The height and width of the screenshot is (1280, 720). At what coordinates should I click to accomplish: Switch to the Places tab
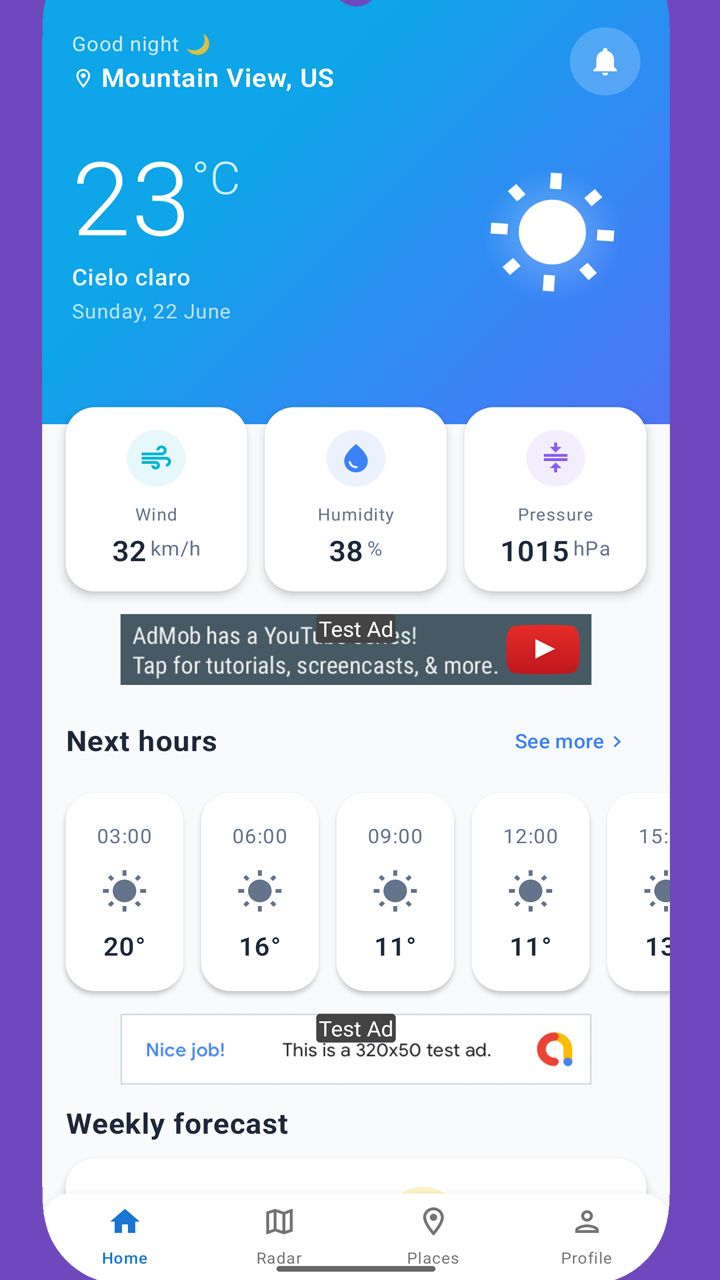pyautogui.click(x=433, y=1234)
